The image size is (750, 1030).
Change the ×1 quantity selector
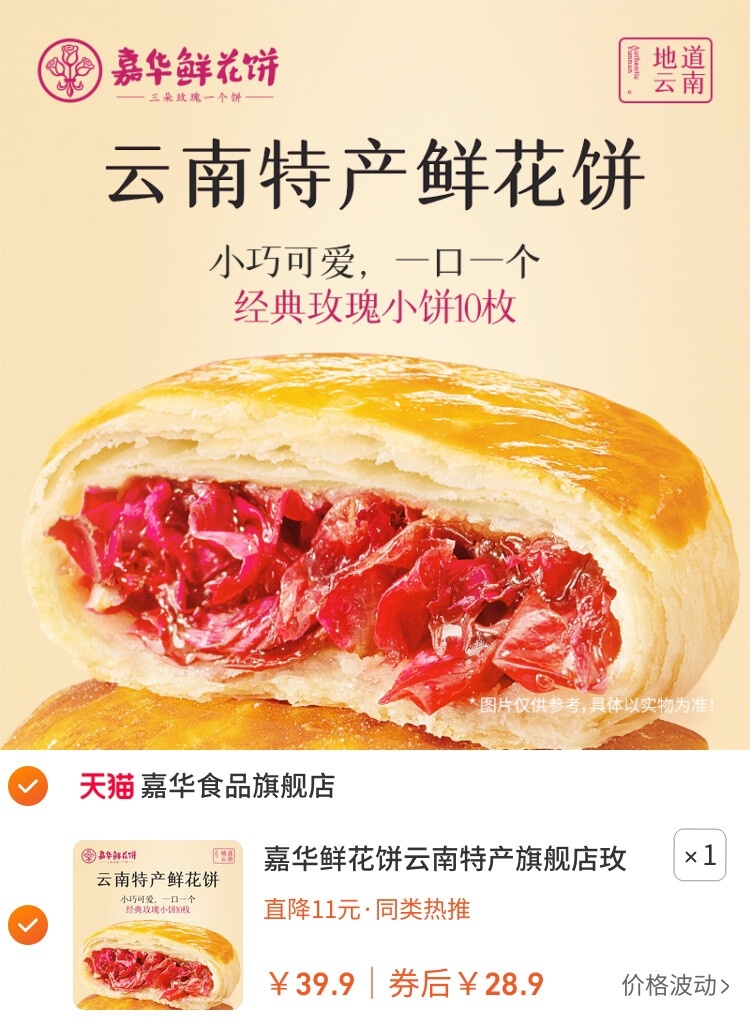coord(699,855)
